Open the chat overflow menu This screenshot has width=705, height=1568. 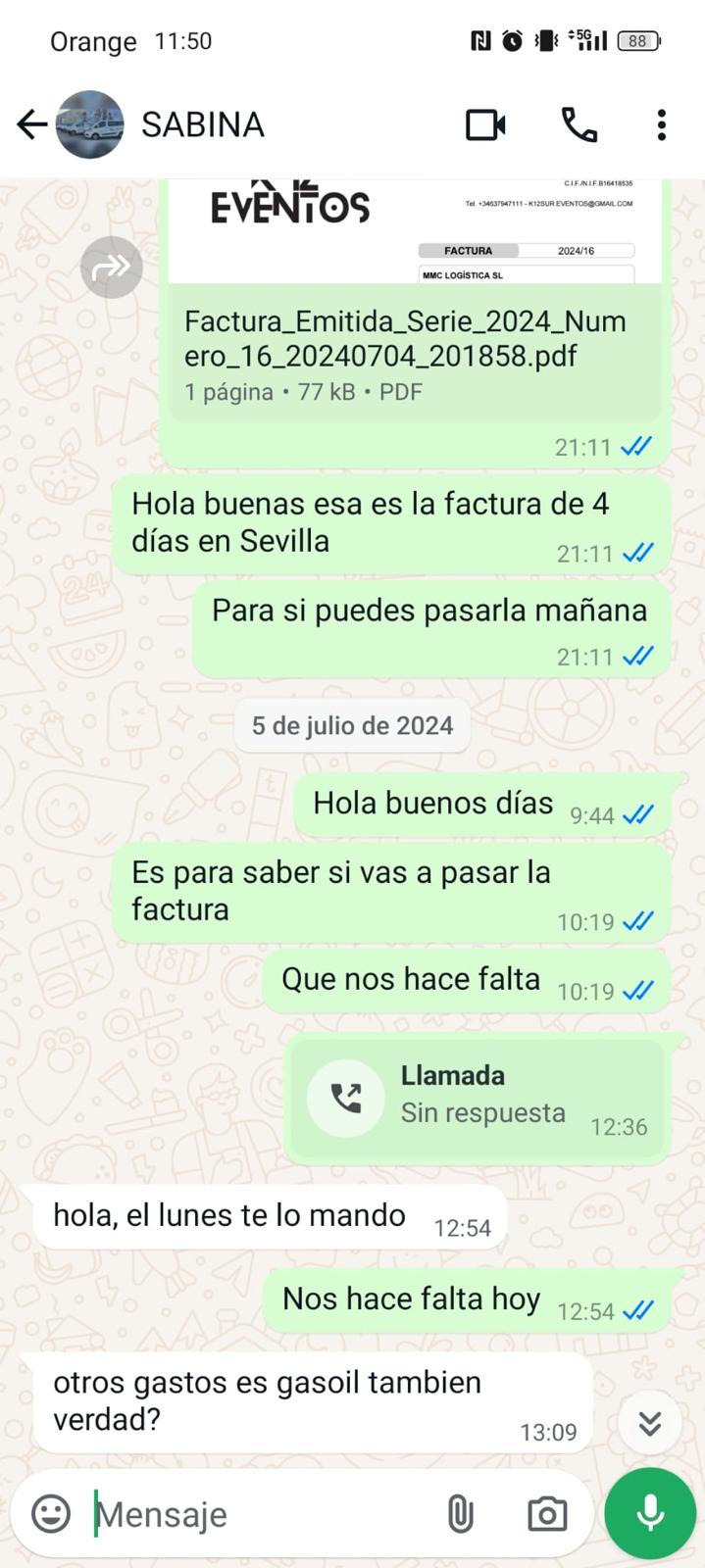[x=662, y=124]
